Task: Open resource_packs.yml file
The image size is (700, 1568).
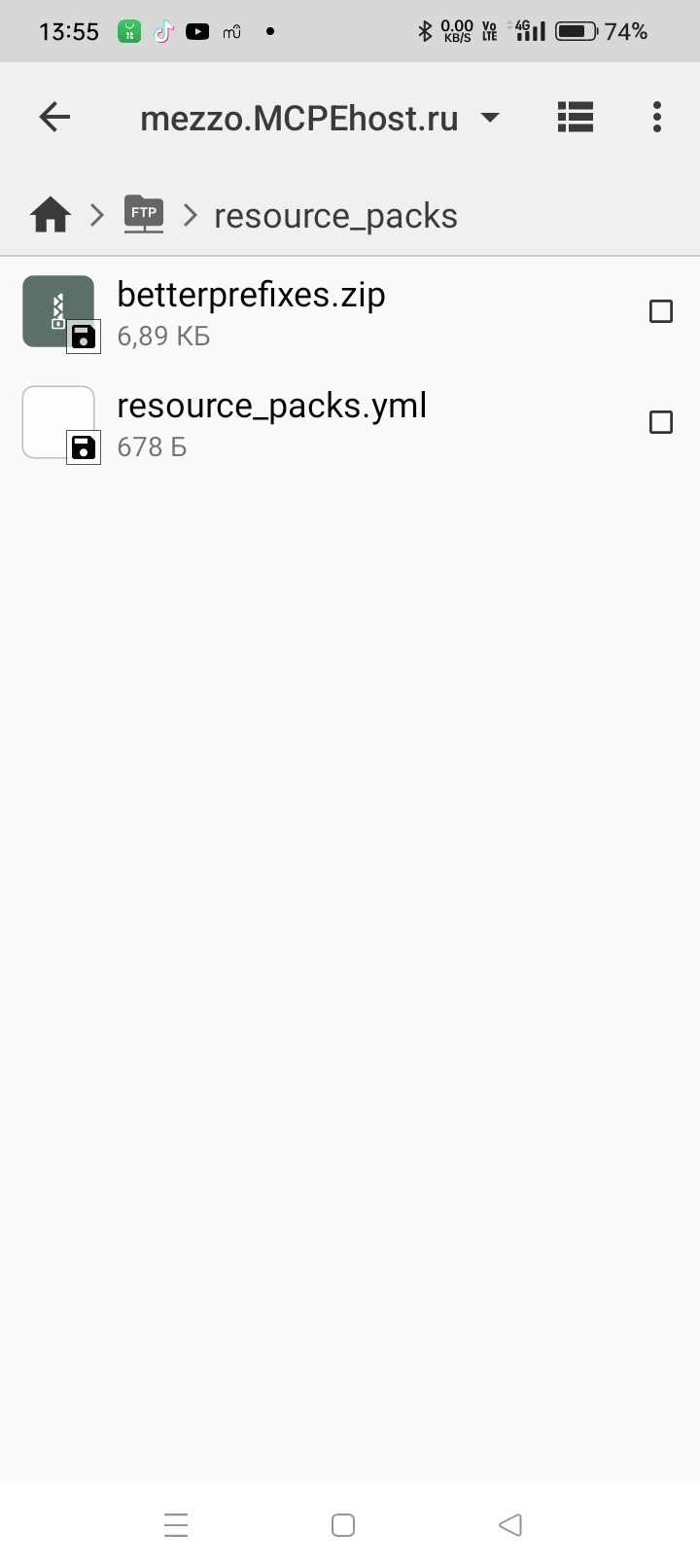Action: pyautogui.click(x=271, y=422)
